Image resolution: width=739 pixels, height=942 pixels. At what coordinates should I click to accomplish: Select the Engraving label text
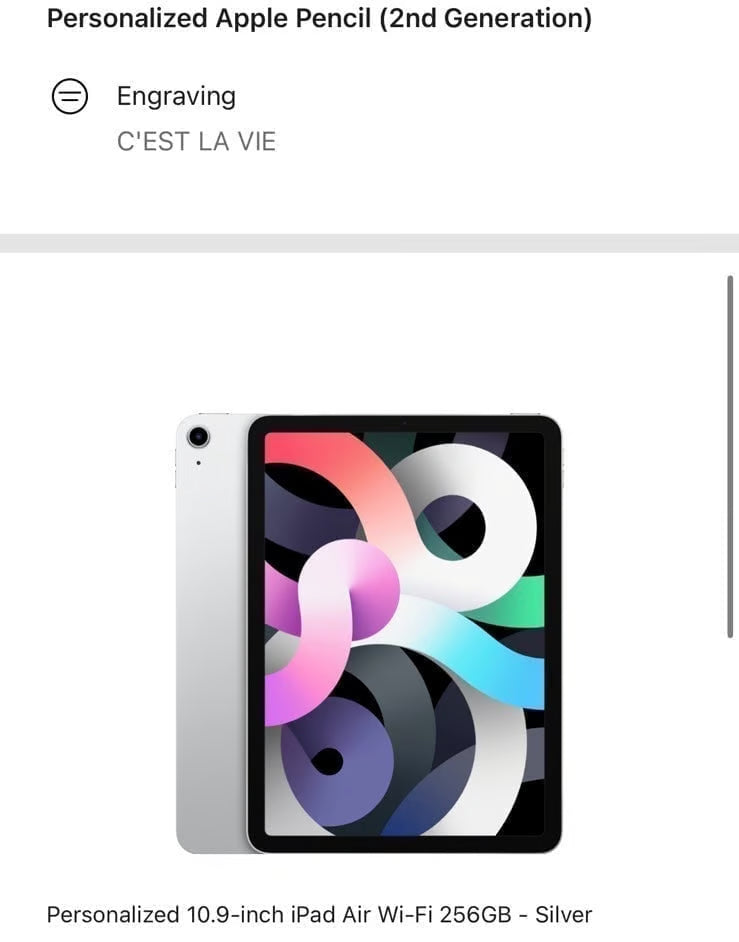point(176,95)
